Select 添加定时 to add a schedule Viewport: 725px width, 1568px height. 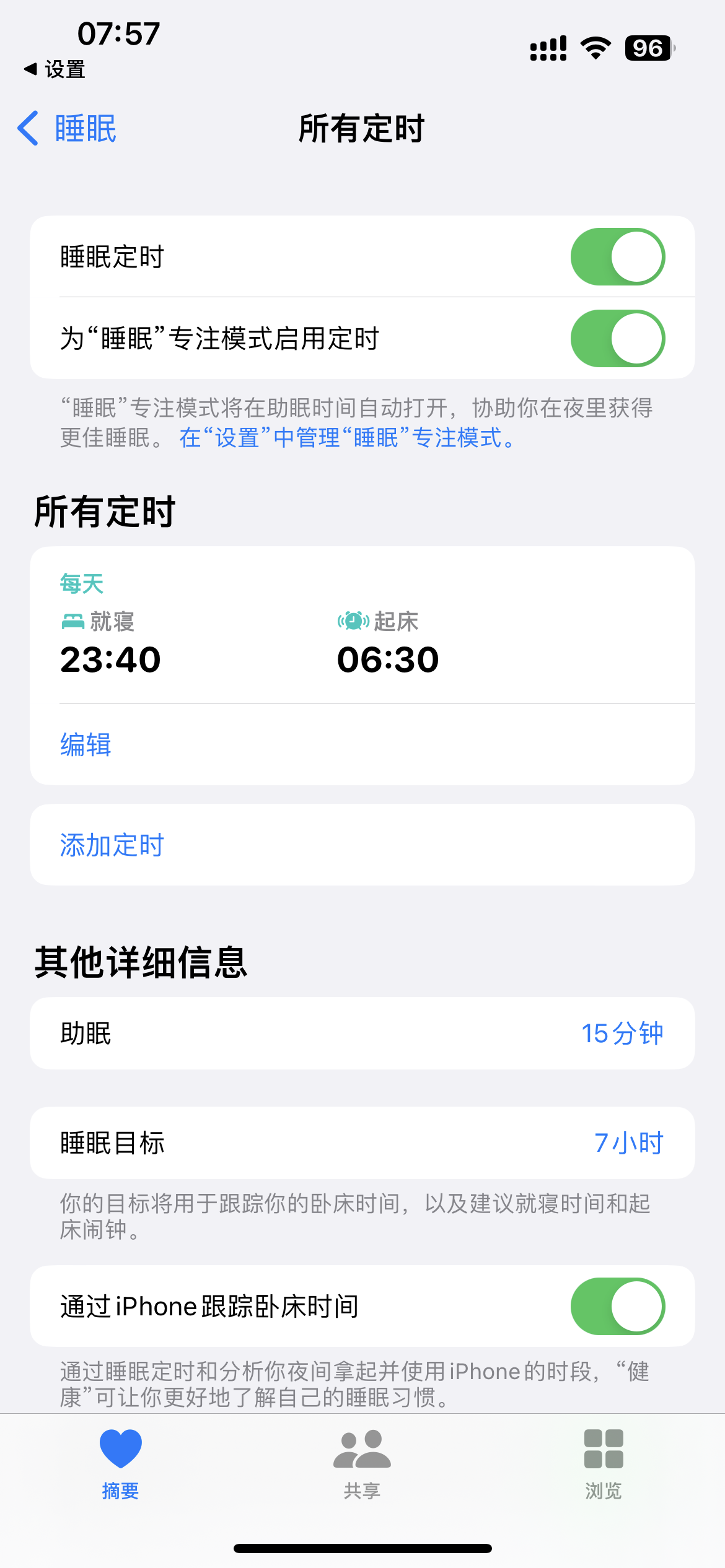[x=112, y=845]
